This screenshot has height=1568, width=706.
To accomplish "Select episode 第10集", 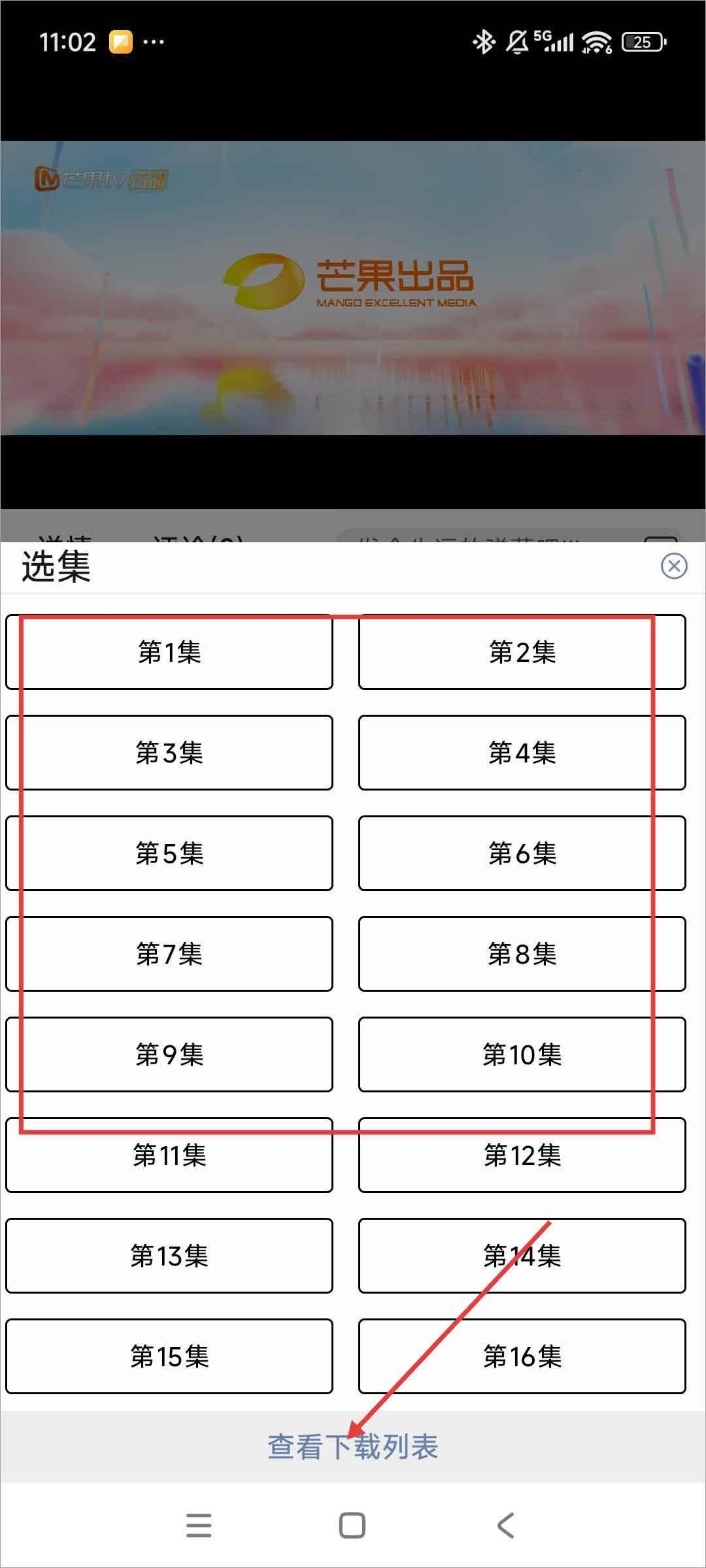I will tap(522, 1054).
